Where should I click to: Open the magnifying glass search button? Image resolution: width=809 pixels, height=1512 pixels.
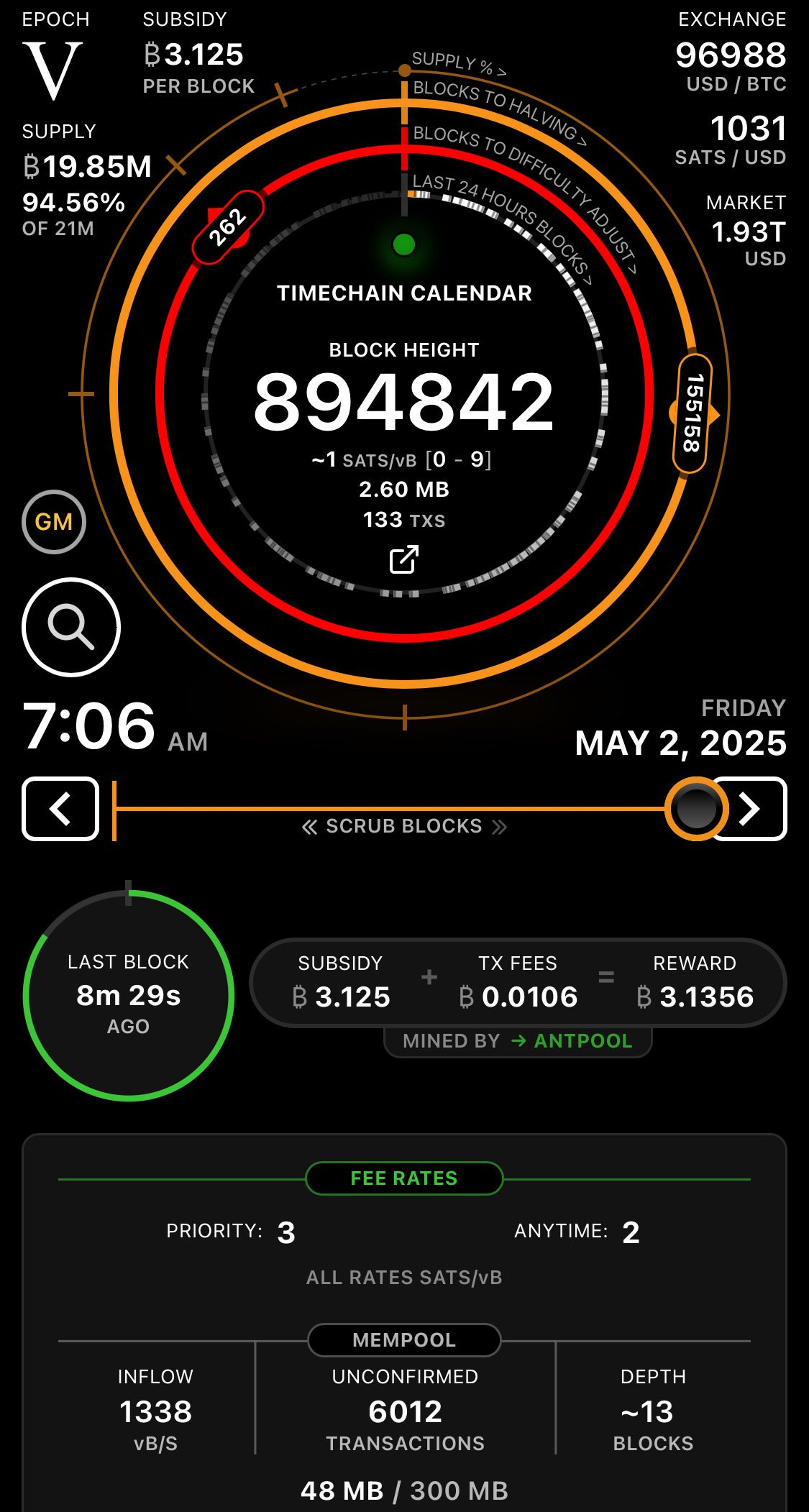click(71, 627)
